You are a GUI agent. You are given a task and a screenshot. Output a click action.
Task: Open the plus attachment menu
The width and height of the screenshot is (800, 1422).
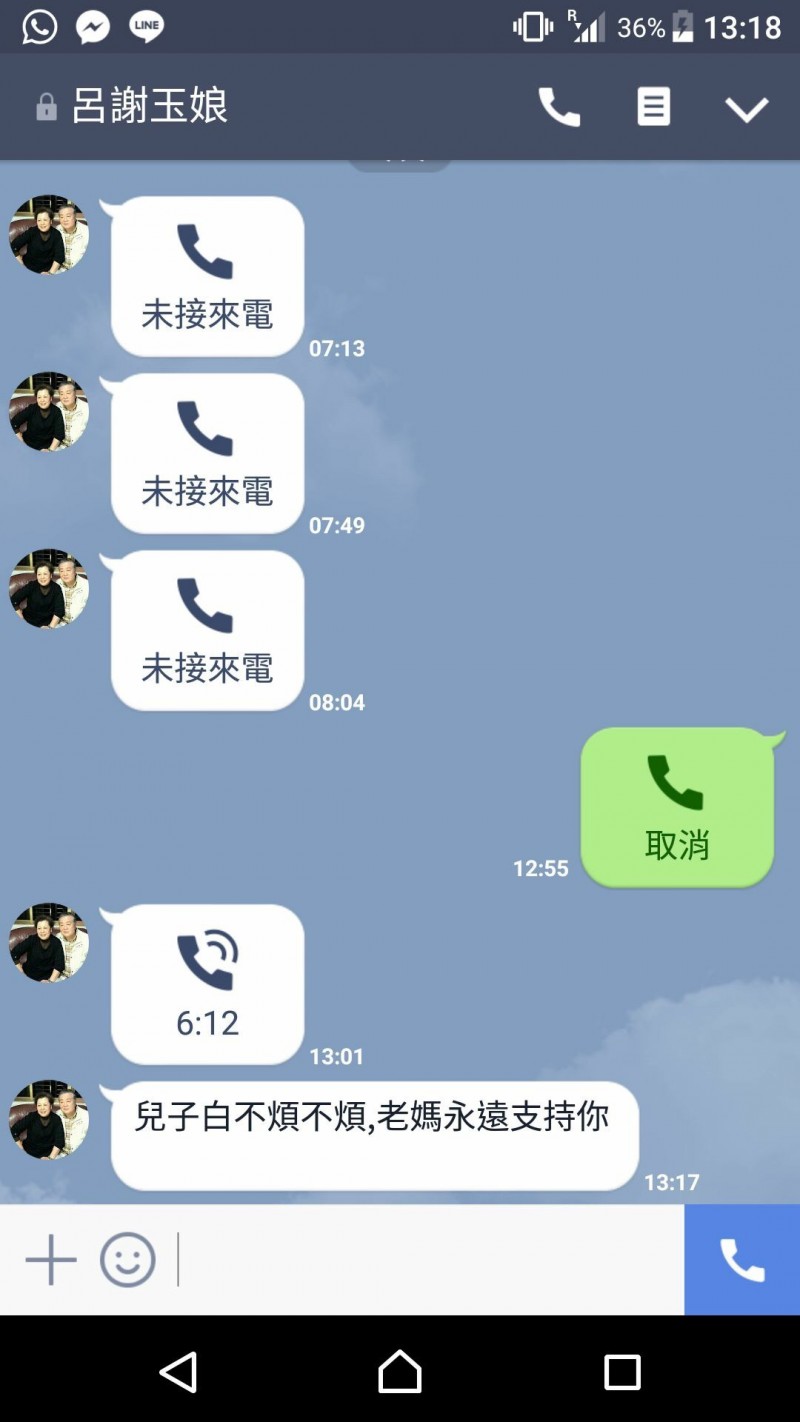[x=51, y=1259]
